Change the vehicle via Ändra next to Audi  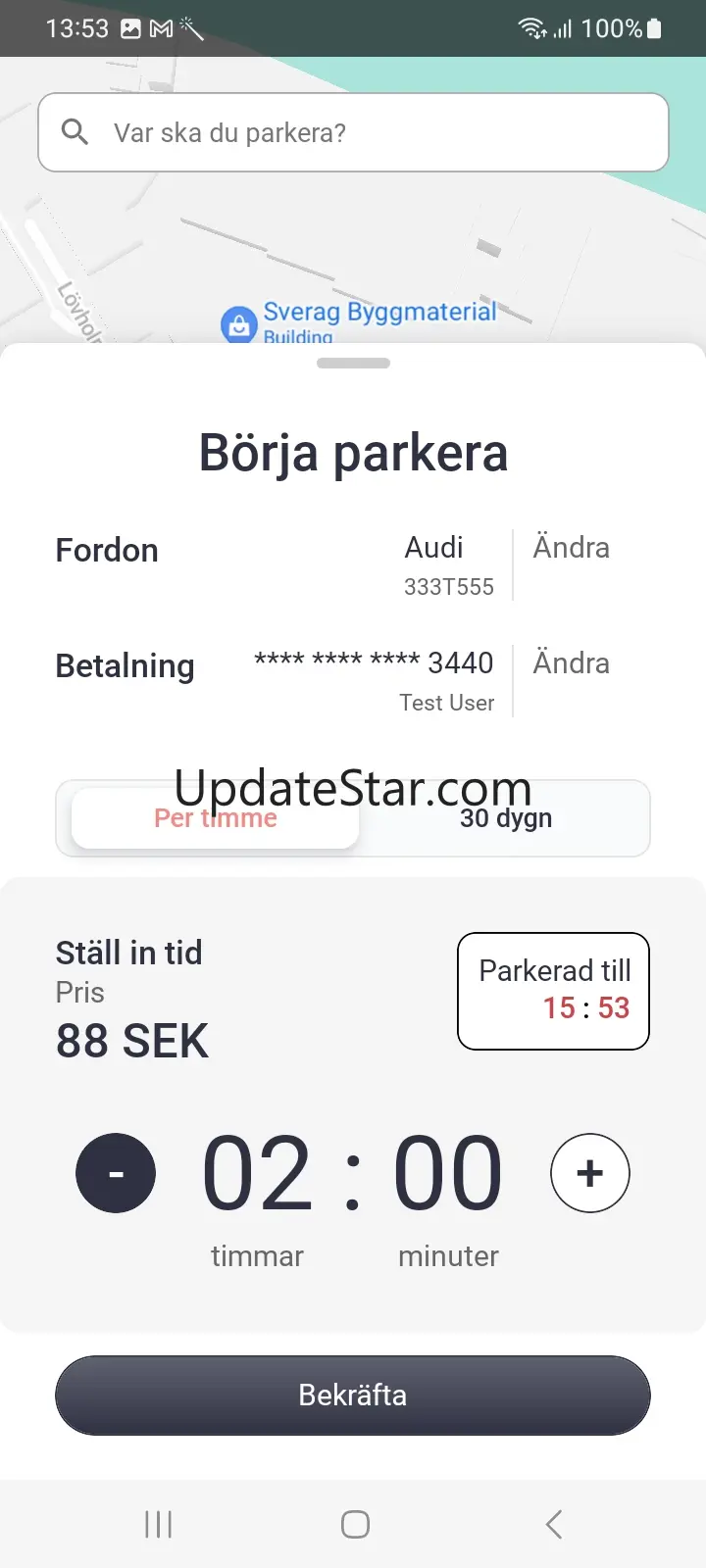coord(571,548)
